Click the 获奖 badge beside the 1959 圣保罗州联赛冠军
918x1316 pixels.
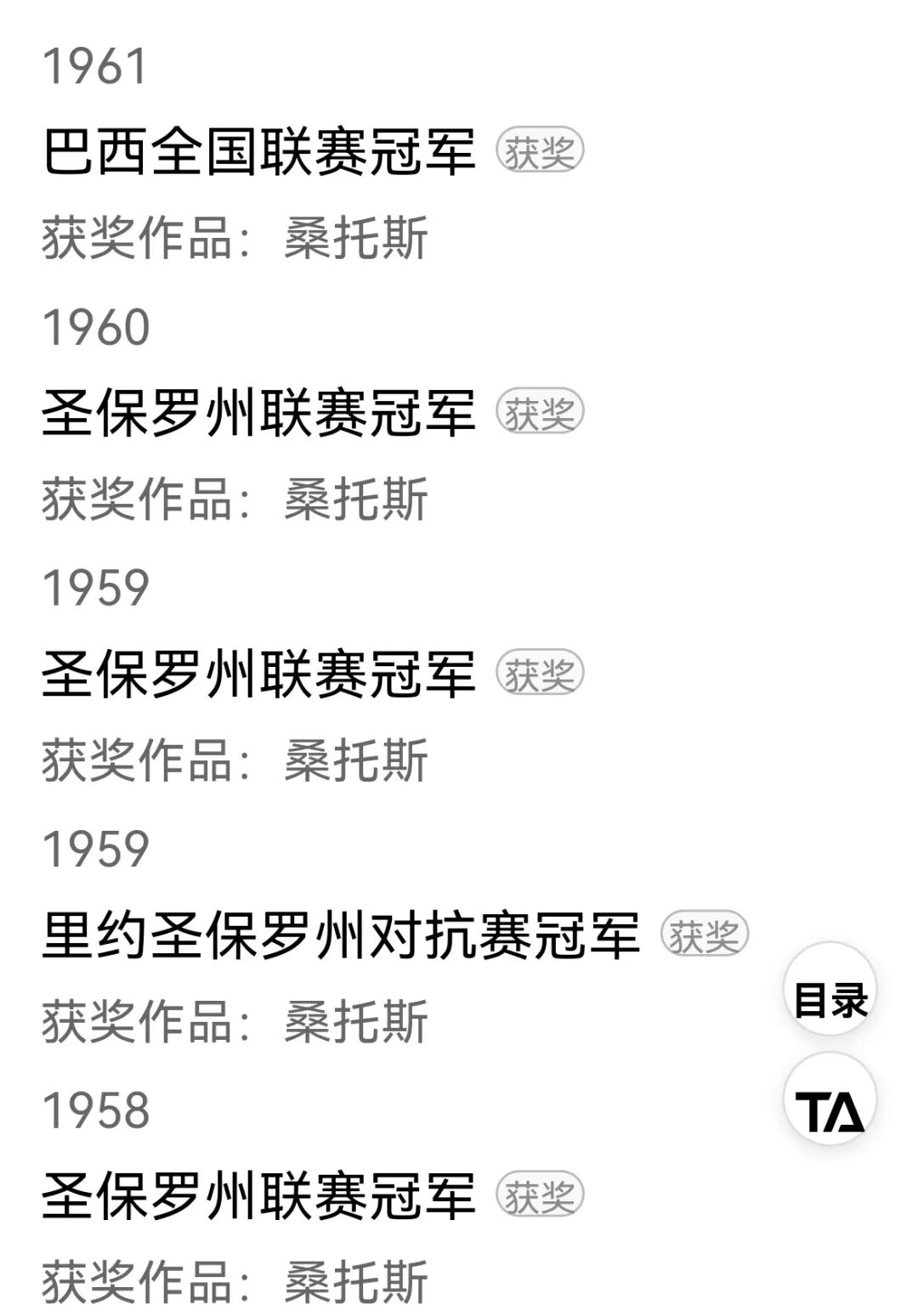click(541, 673)
